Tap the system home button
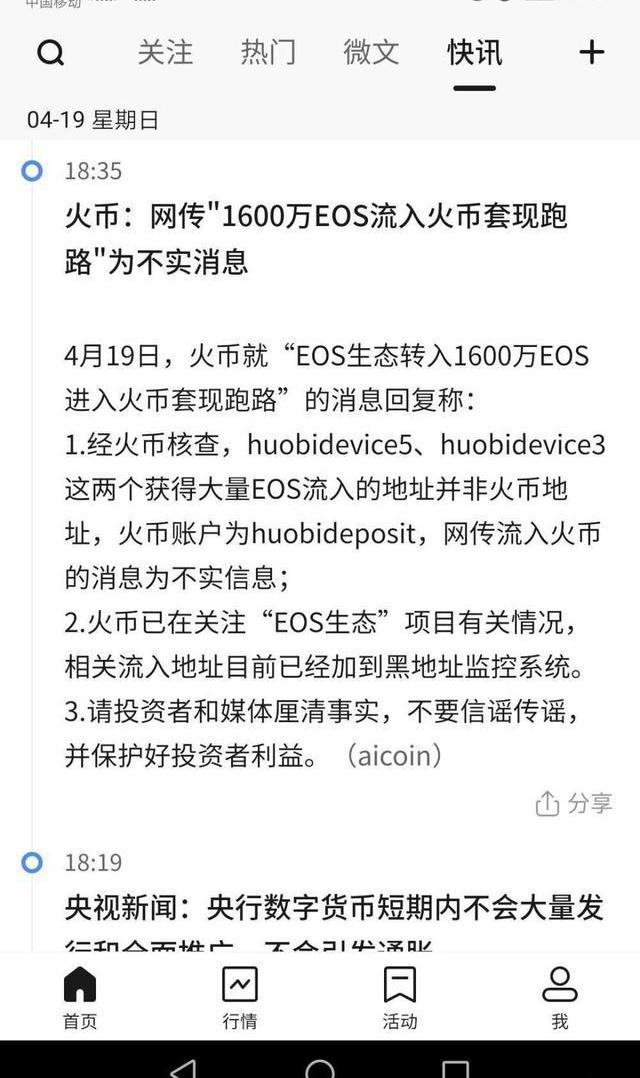The image size is (640, 1078). point(320,1068)
